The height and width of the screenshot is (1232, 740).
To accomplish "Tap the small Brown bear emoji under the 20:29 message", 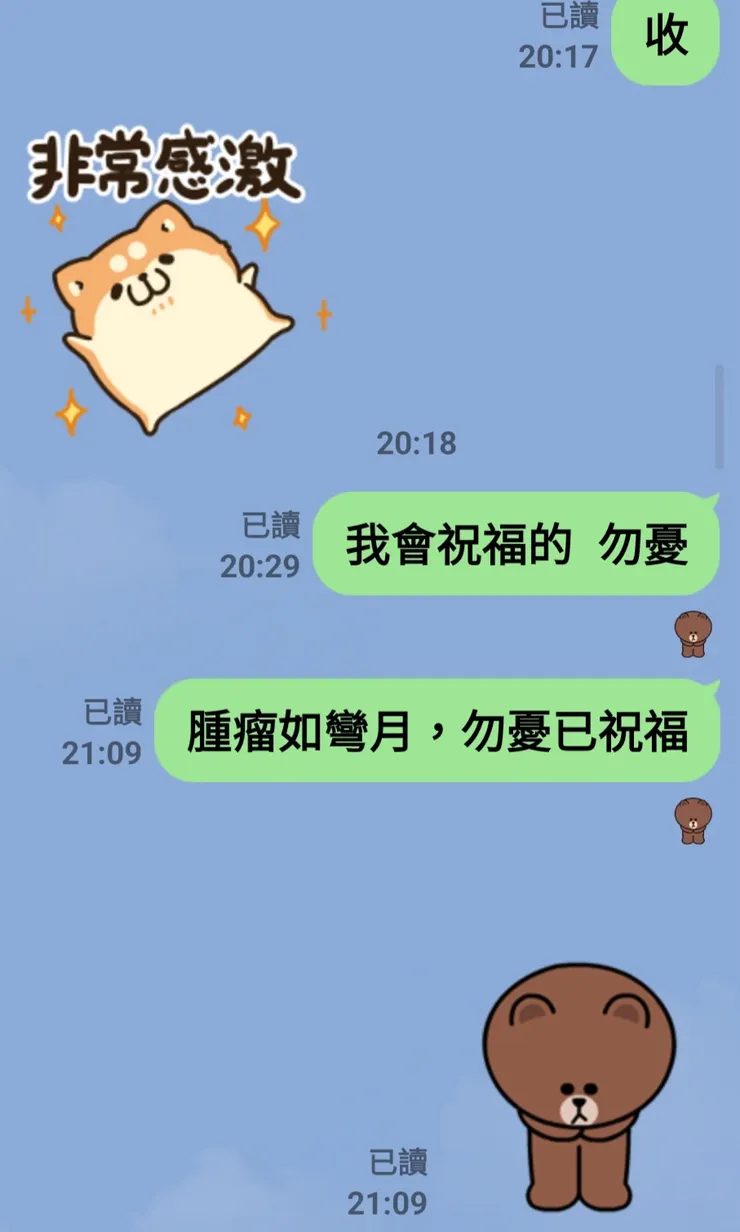I will 694,634.
